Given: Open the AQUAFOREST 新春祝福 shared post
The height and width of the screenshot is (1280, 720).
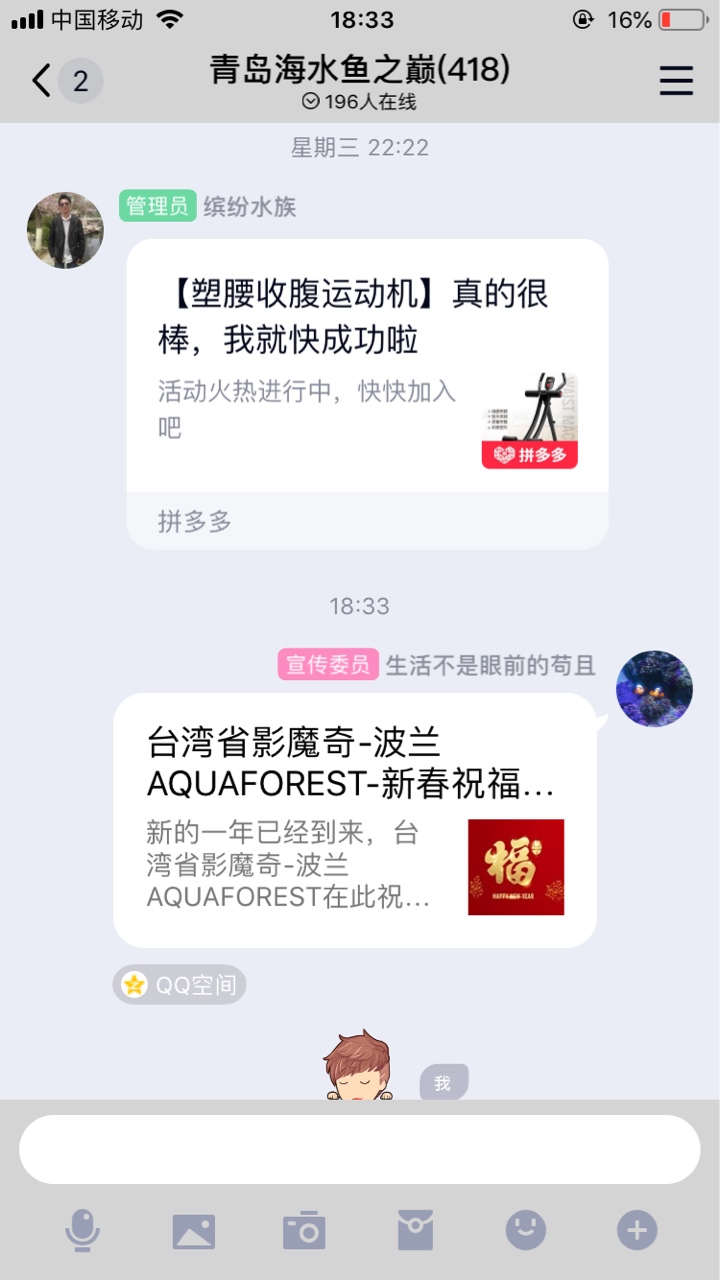Looking at the screenshot, I should tap(354, 819).
